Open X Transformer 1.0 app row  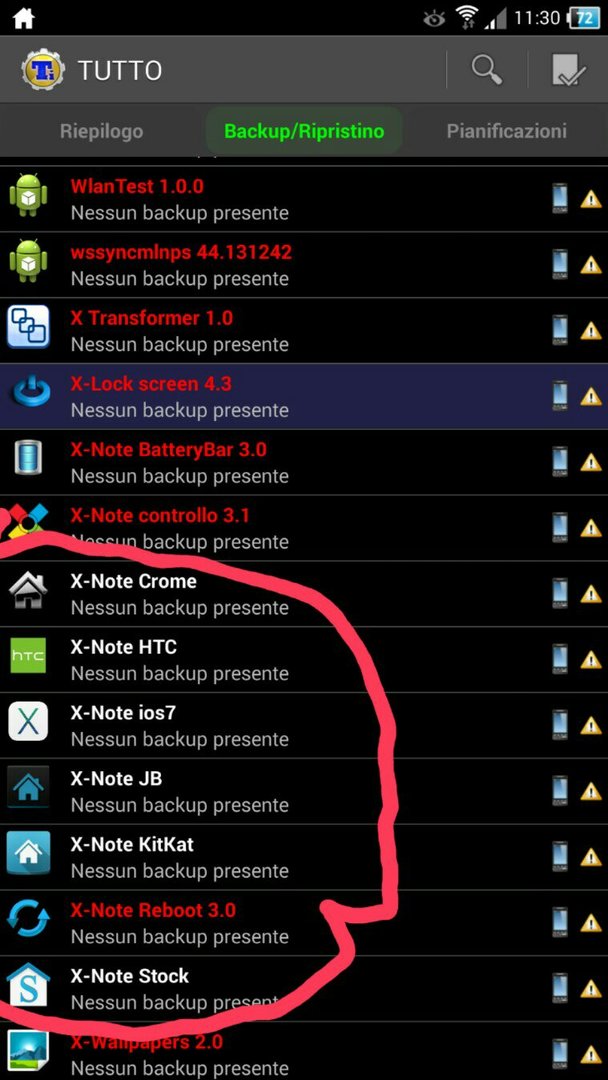tap(280, 331)
